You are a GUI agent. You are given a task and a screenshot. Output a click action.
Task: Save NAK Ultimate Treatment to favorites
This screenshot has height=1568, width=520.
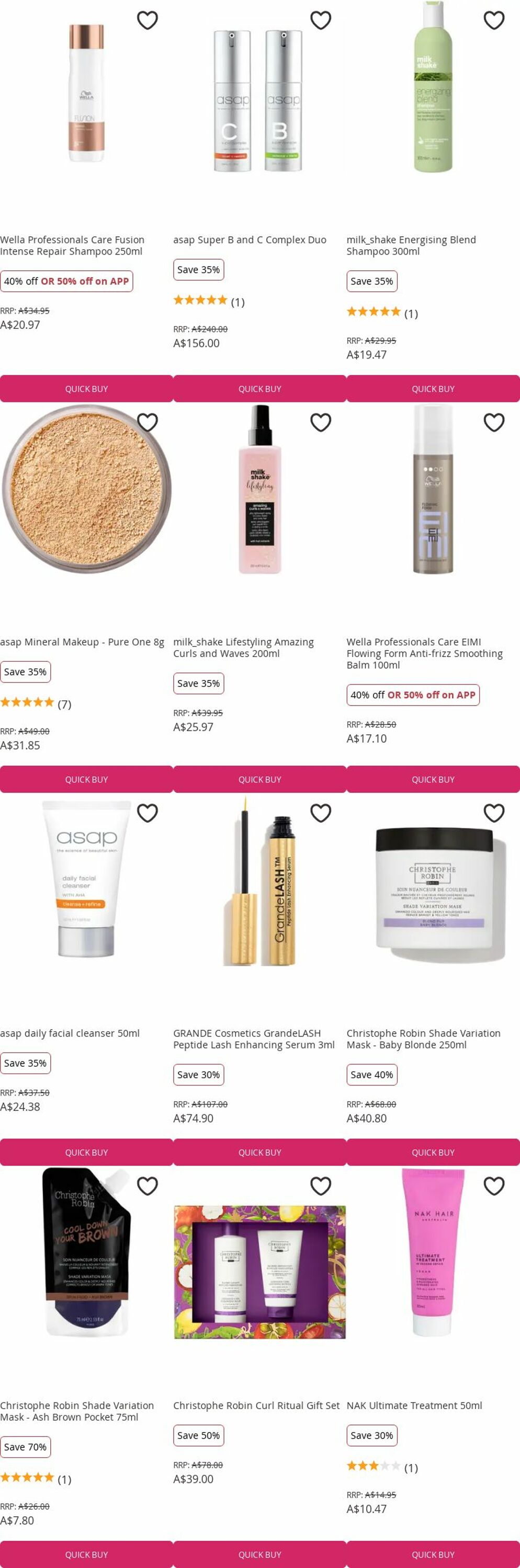tap(494, 1186)
